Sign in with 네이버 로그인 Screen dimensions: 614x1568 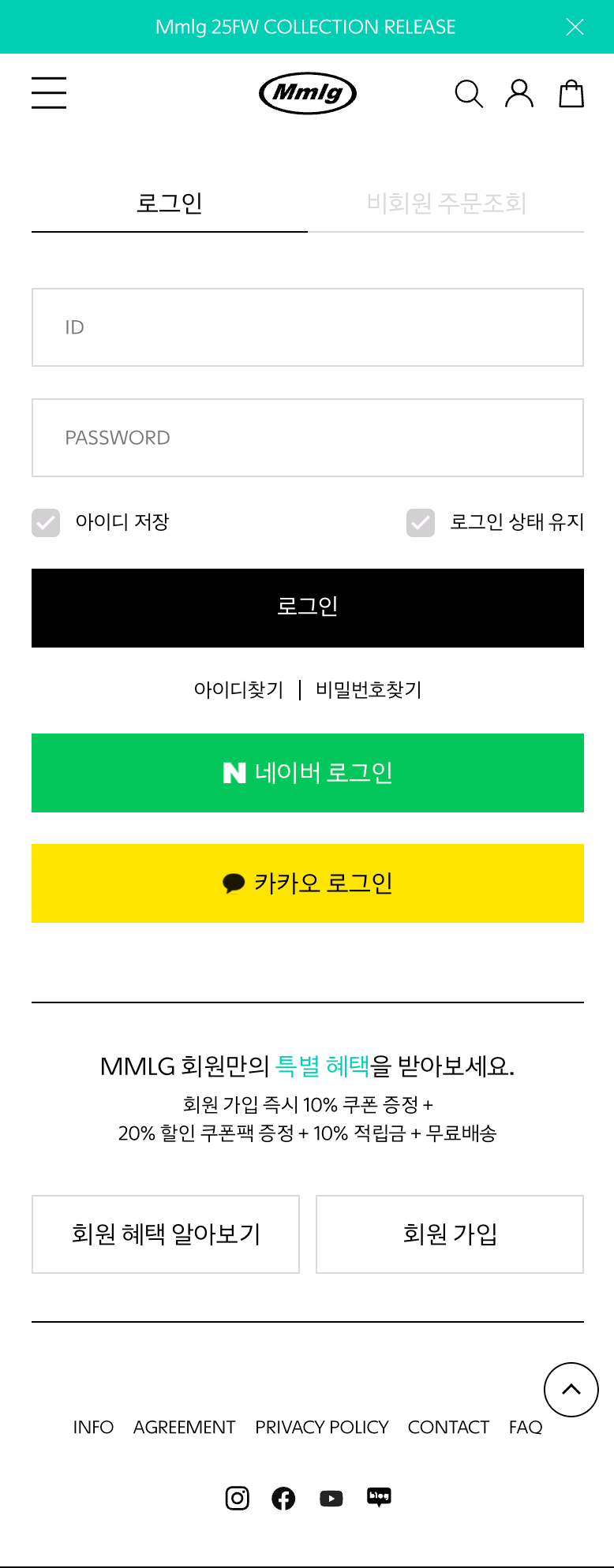point(308,773)
